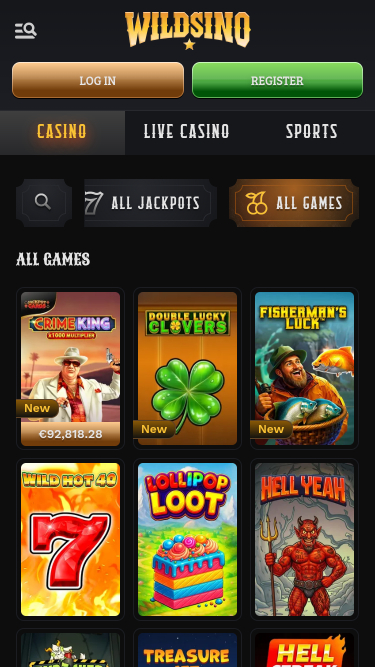Image resolution: width=375 pixels, height=667 pixels.
Task: Launch the Hell Yeah game
Action: [304, 539]
